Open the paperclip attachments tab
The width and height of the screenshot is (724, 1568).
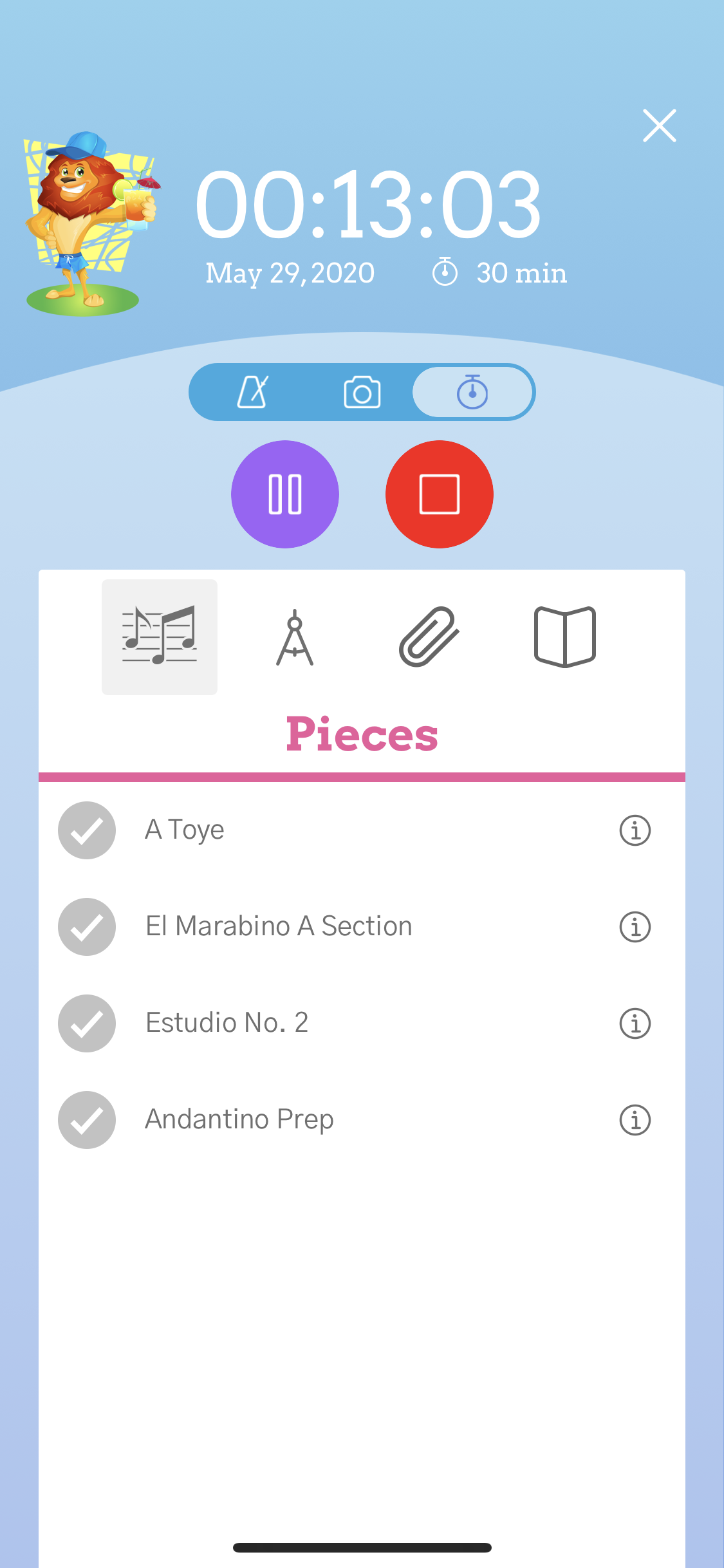429,637
